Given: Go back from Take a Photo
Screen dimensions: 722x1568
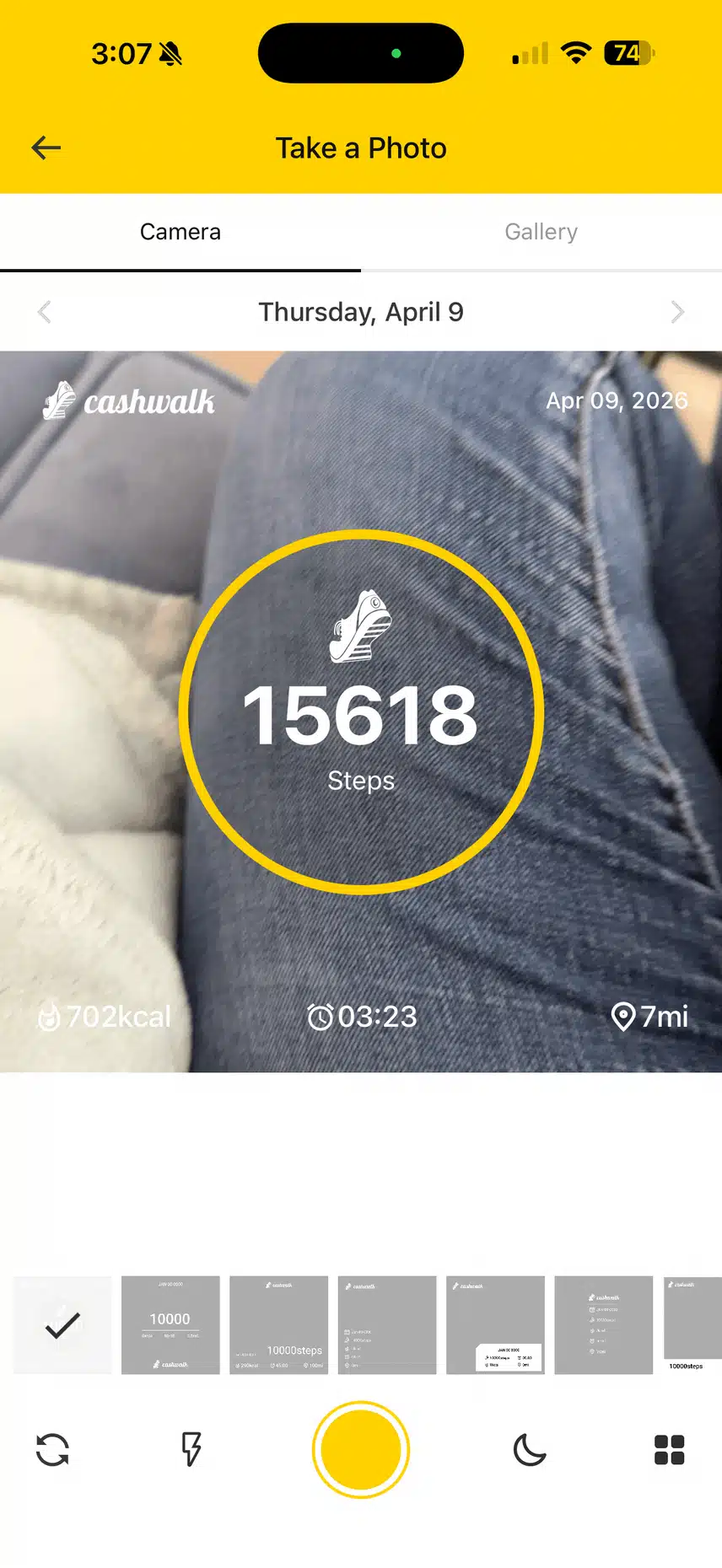Looking at the screenshot, I should (x=46, y=148).
